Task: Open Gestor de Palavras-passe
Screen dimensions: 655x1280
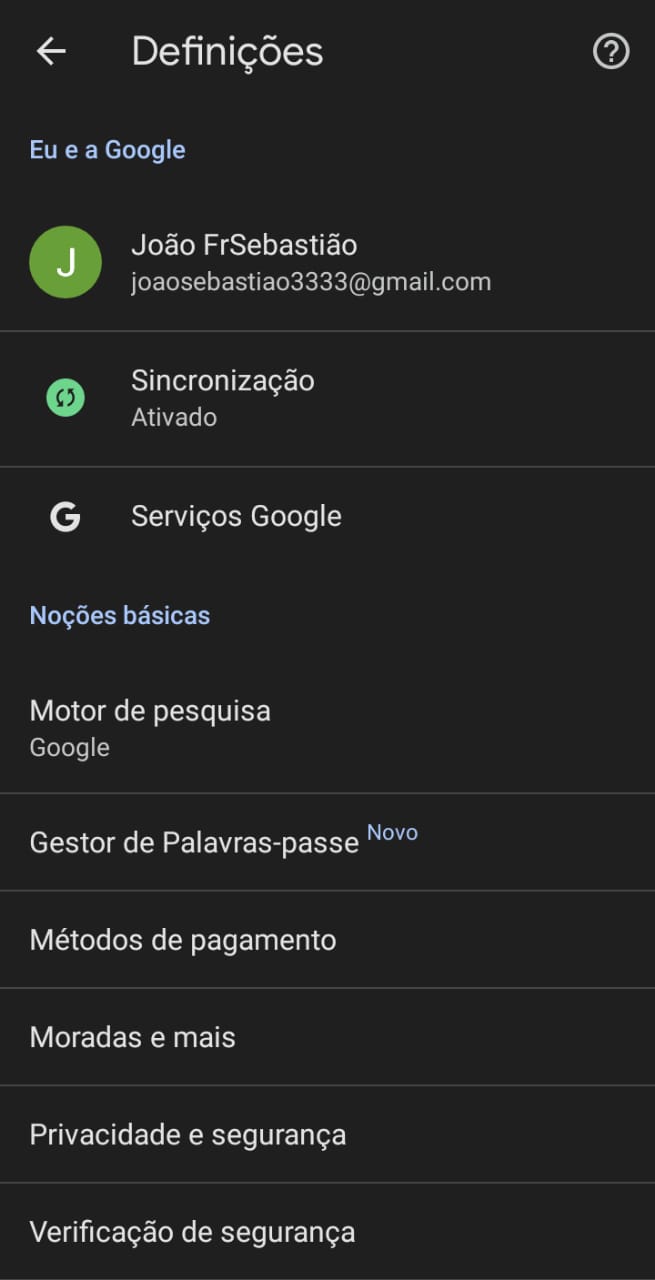Action: click(327, 842)
